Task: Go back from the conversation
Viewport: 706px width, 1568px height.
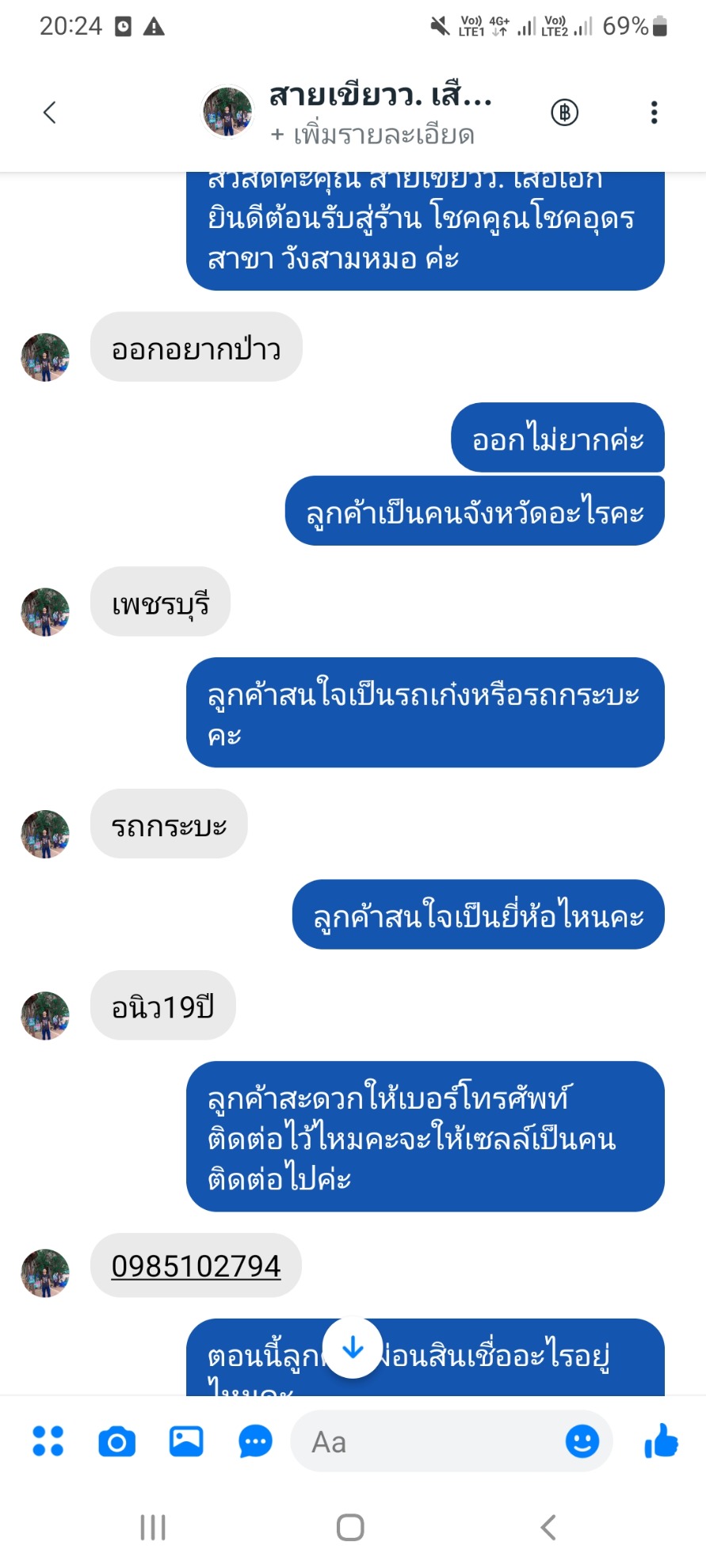Action: [x=50, y=112]
